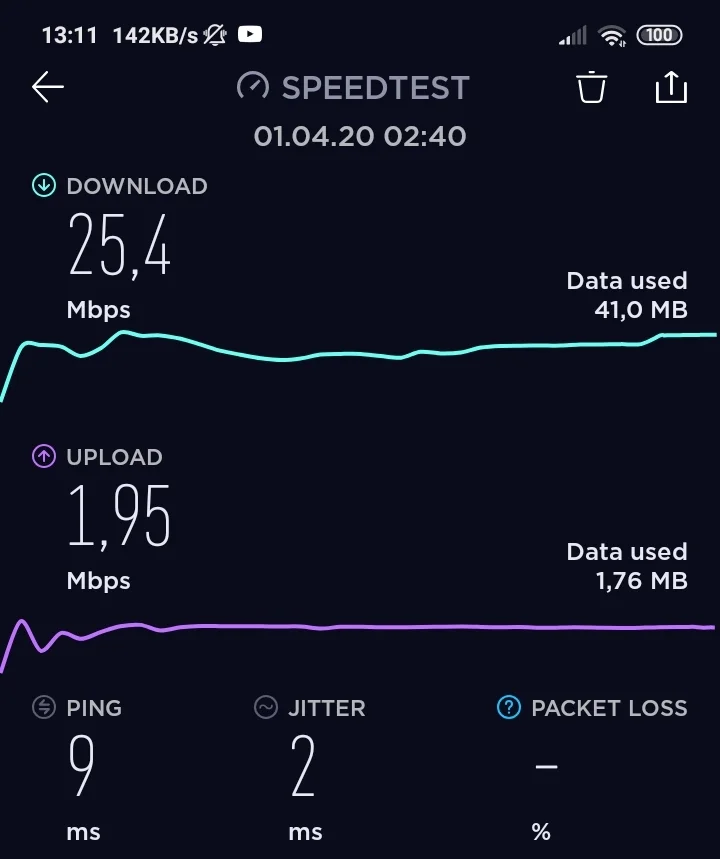Viewport: 720px width, 859px height.
Task: Delete this speed test result
Action: click(x=591, y=88)
